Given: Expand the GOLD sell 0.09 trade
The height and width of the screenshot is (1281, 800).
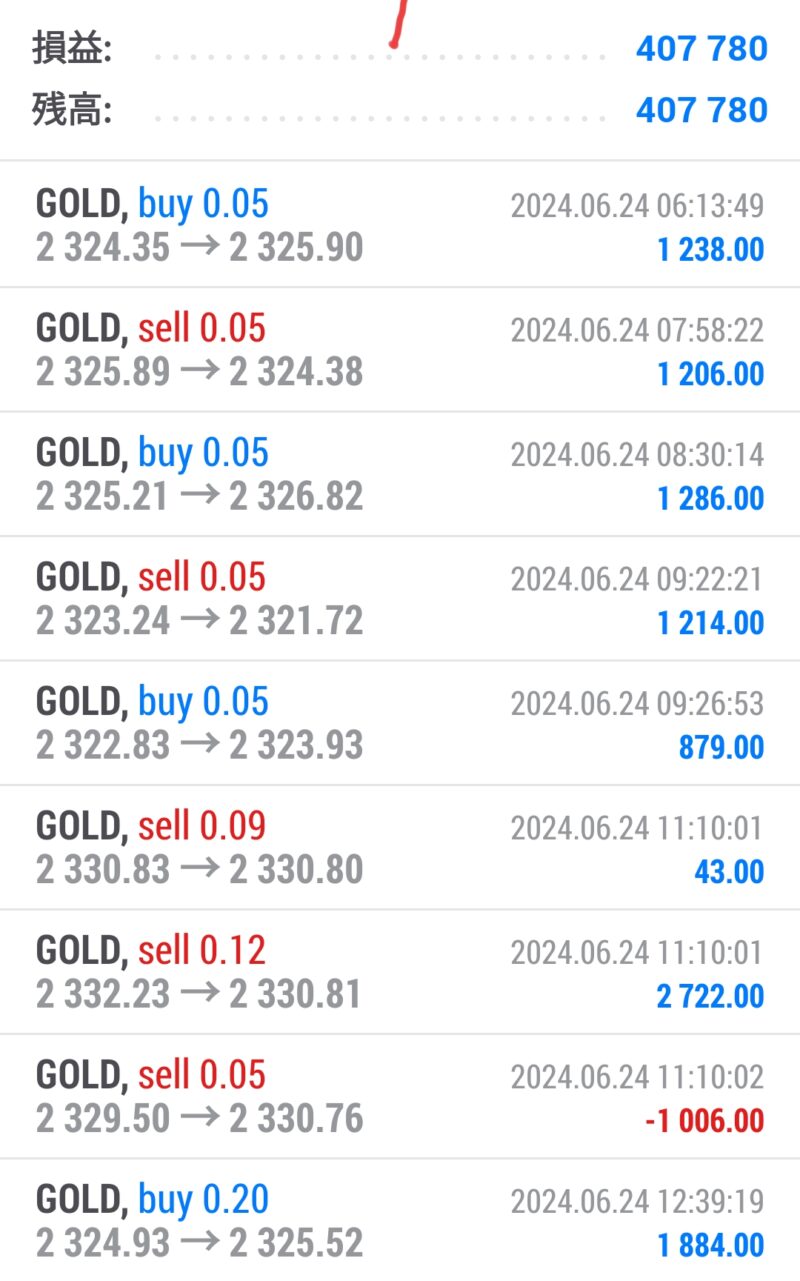Looking at the screenshot, I should coord(400,848).
